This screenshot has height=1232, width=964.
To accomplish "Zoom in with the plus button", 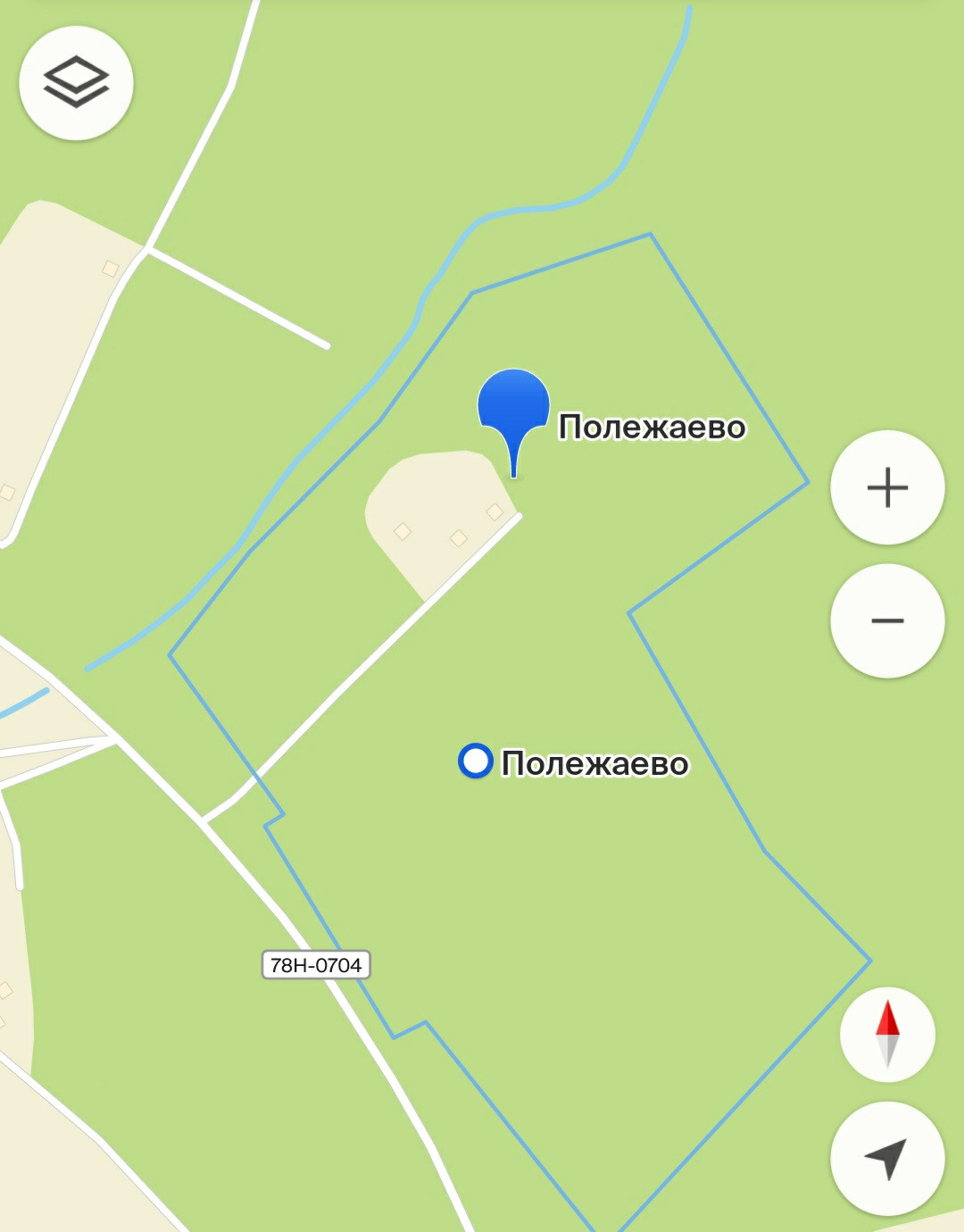I will [887, 487].
